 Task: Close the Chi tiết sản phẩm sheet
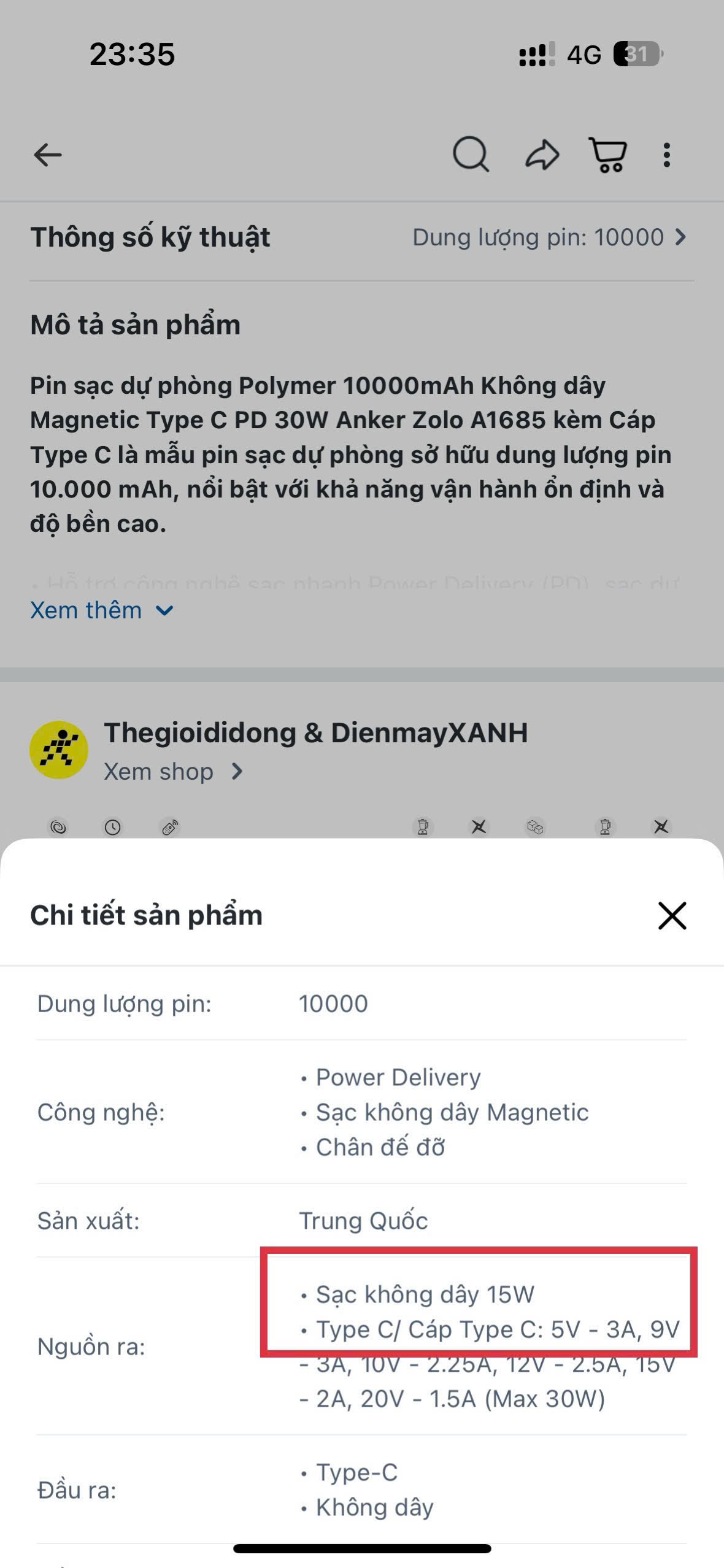click(672, 915)
